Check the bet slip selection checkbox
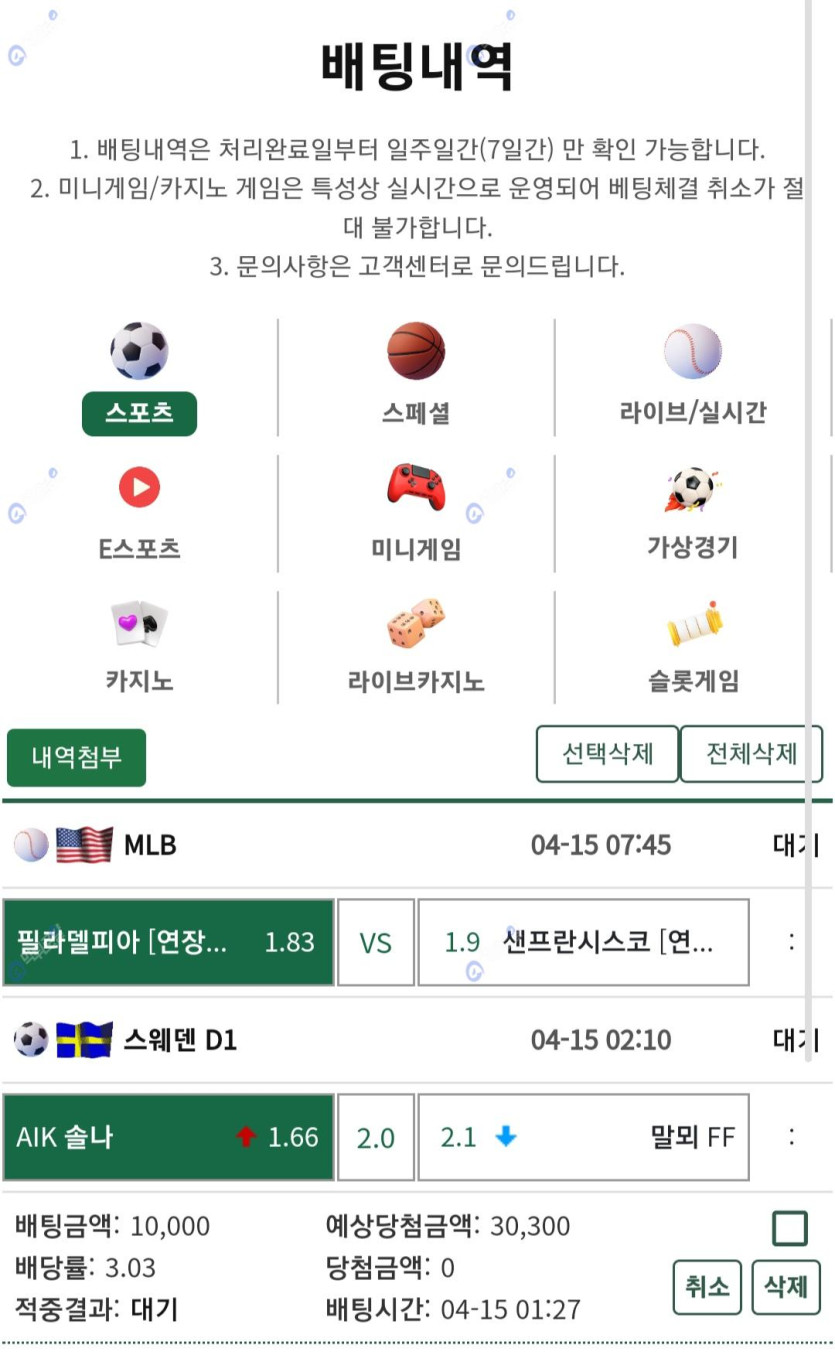The width and height of the screenshot is (835, 1362). (x=790, y=1229)
